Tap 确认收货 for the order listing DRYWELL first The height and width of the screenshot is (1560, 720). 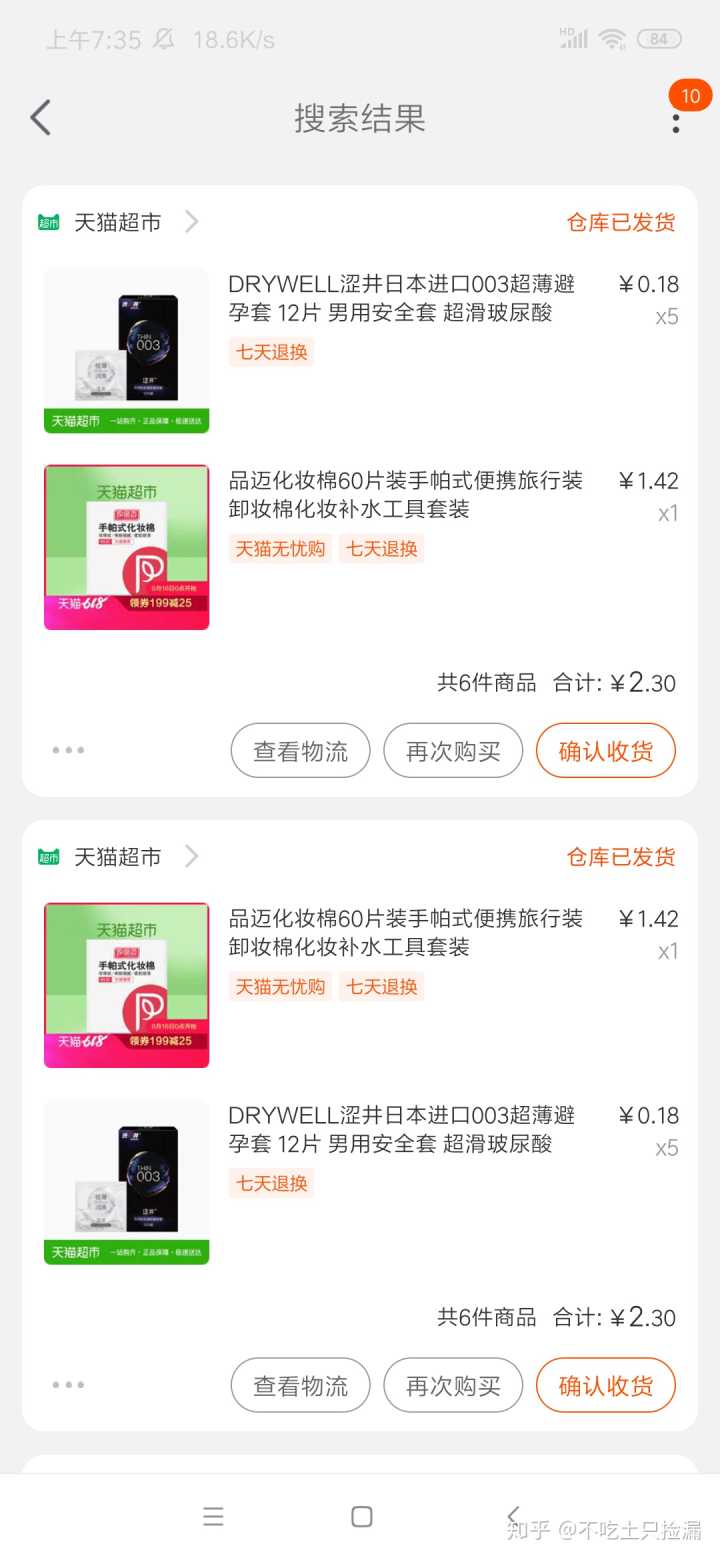click(606, 751)
